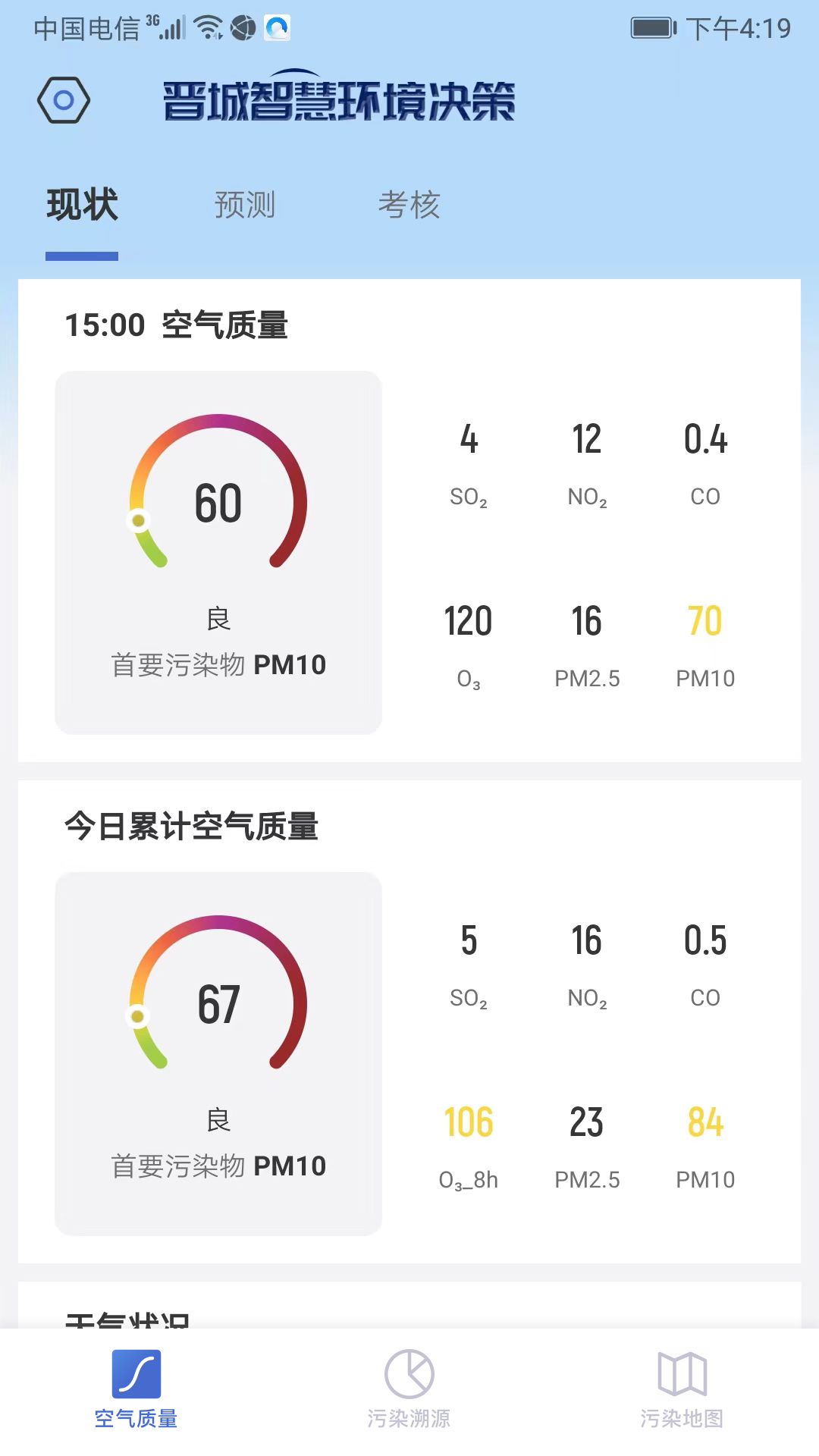Switch to the 预测 tab
This screenshot has height=1456, width=819.
tap(244, 205)
